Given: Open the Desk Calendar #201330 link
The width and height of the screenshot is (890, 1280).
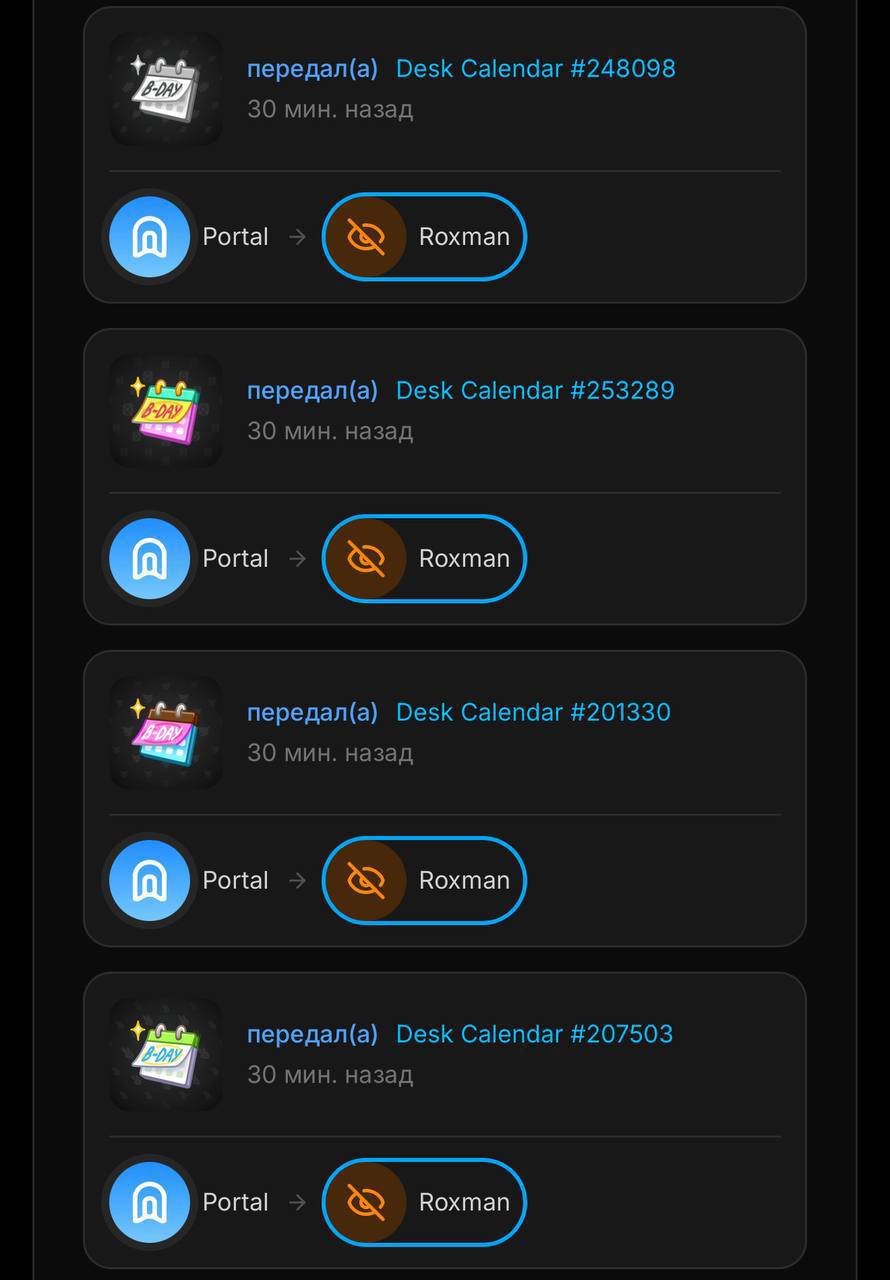Looking at the screenshot, I should click(533, 713).
